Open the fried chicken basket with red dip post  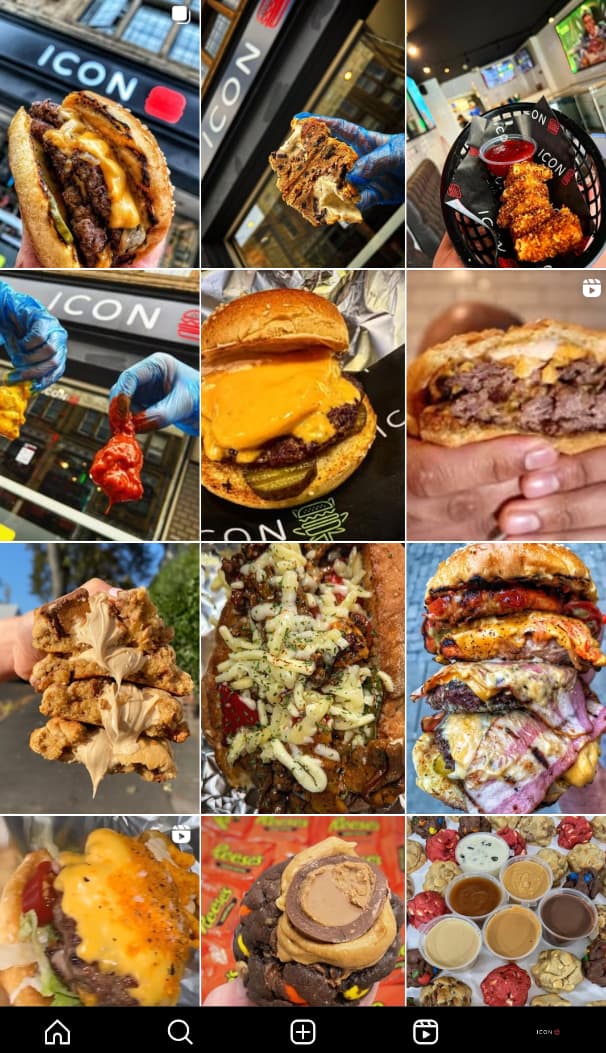(506, 133)
